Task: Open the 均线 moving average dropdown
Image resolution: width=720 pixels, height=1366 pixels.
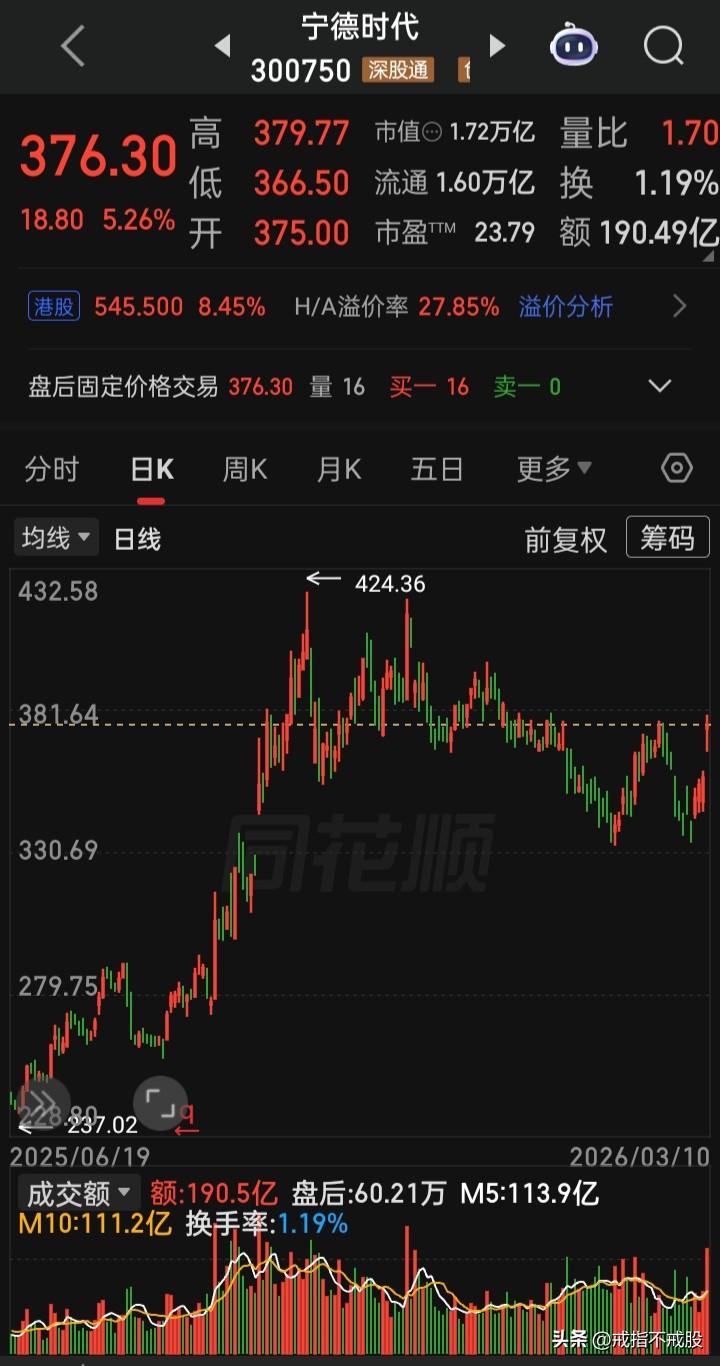Action: point(55,537)
